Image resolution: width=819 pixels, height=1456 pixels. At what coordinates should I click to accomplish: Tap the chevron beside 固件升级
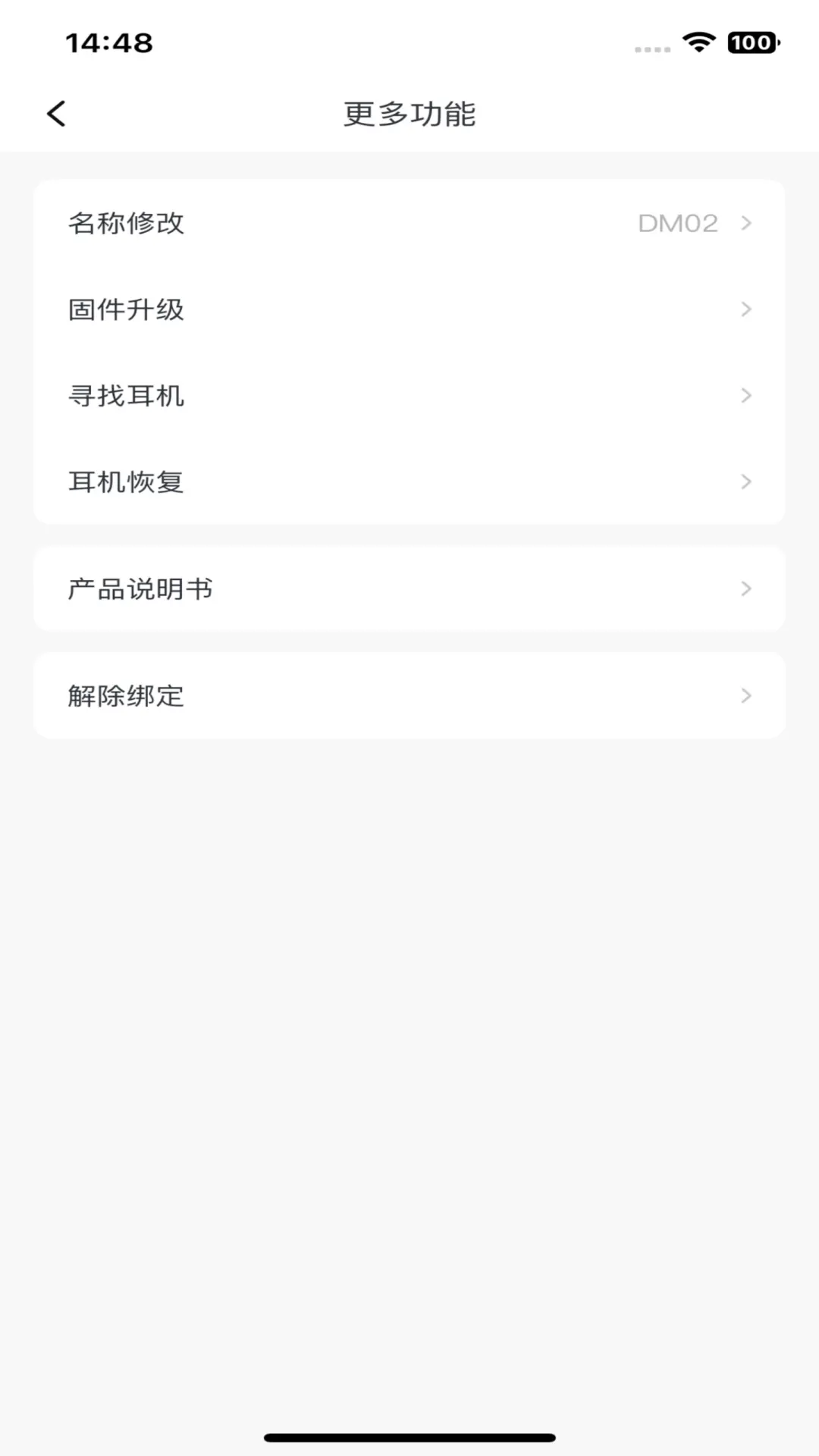pyautogui.click(x=748, y=309)
